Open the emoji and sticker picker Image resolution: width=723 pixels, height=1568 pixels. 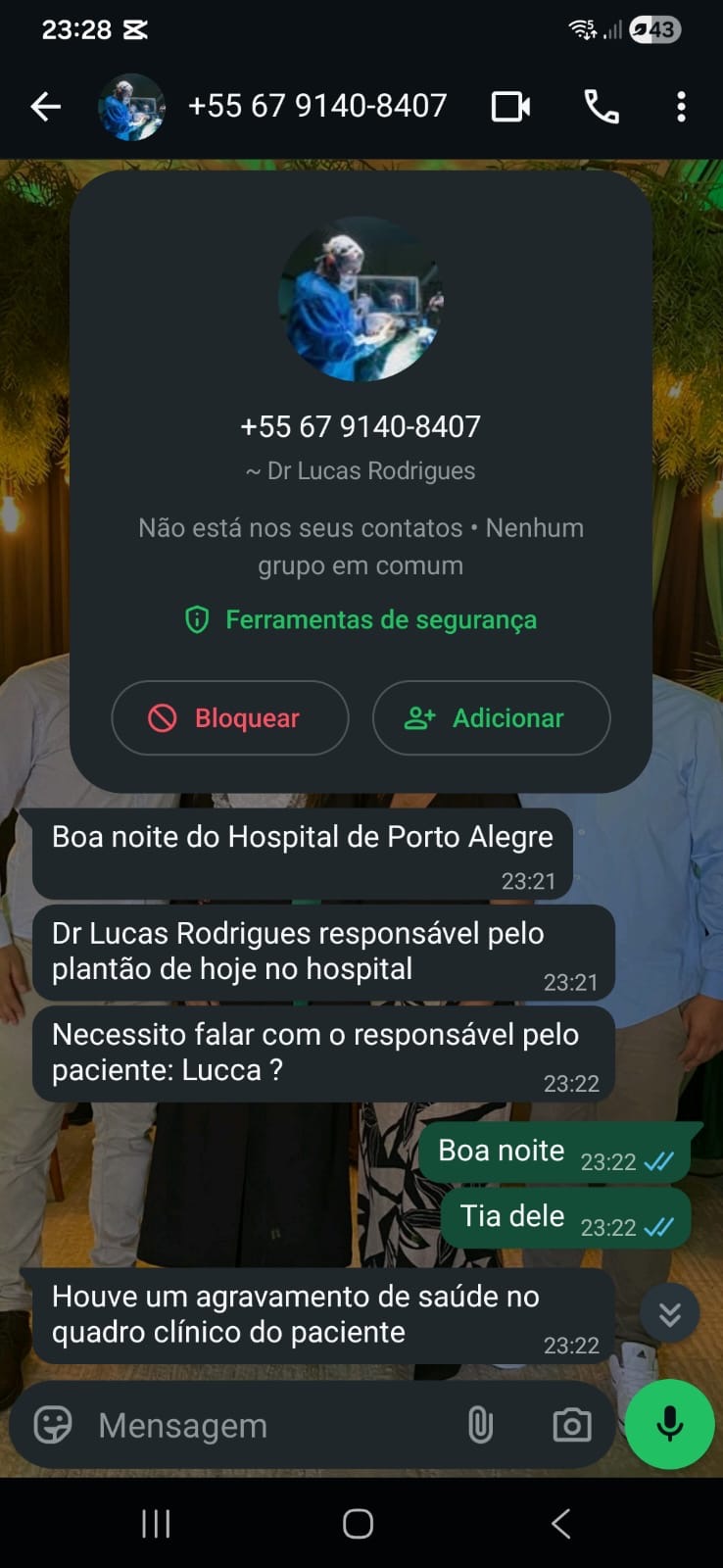point(53,1425)
